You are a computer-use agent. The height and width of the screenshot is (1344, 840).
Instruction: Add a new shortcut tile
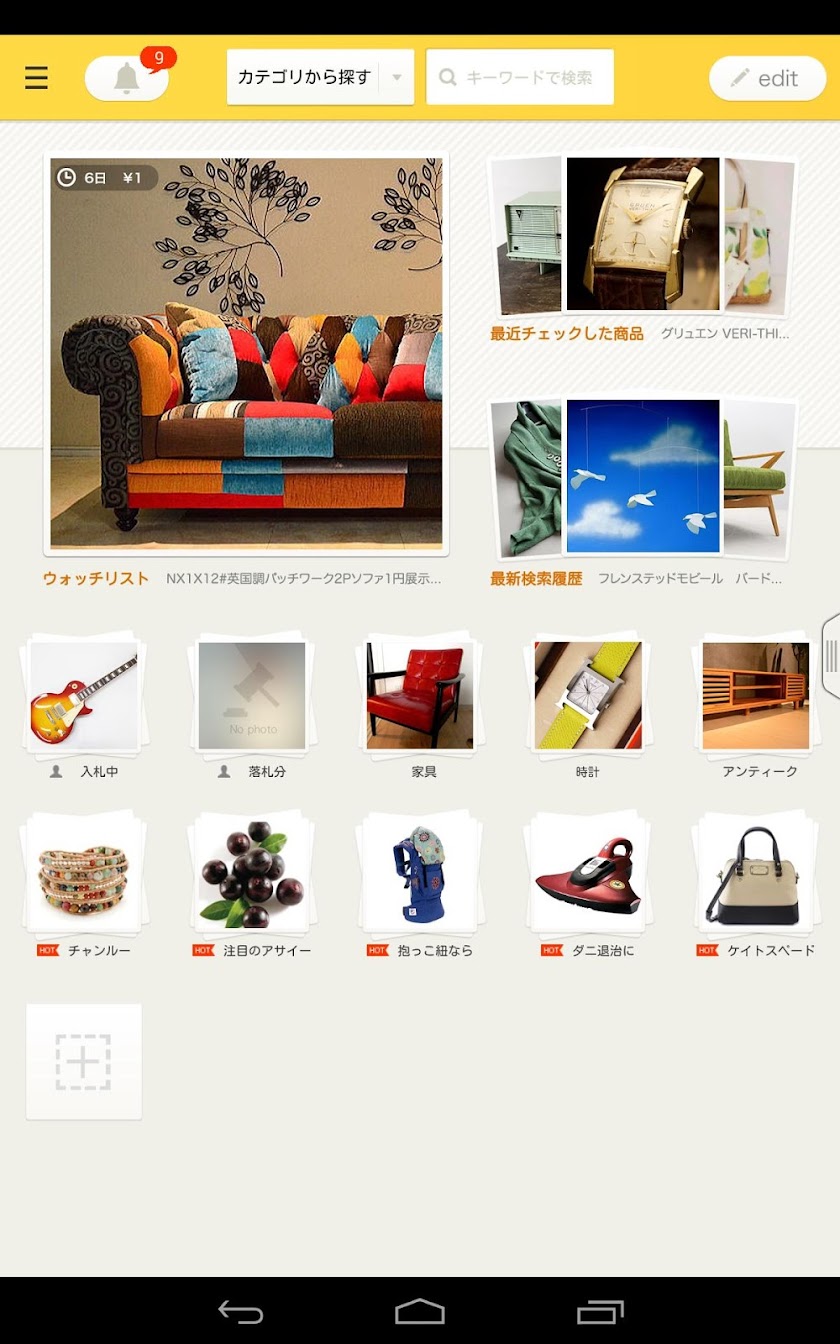pos(84,1061)
